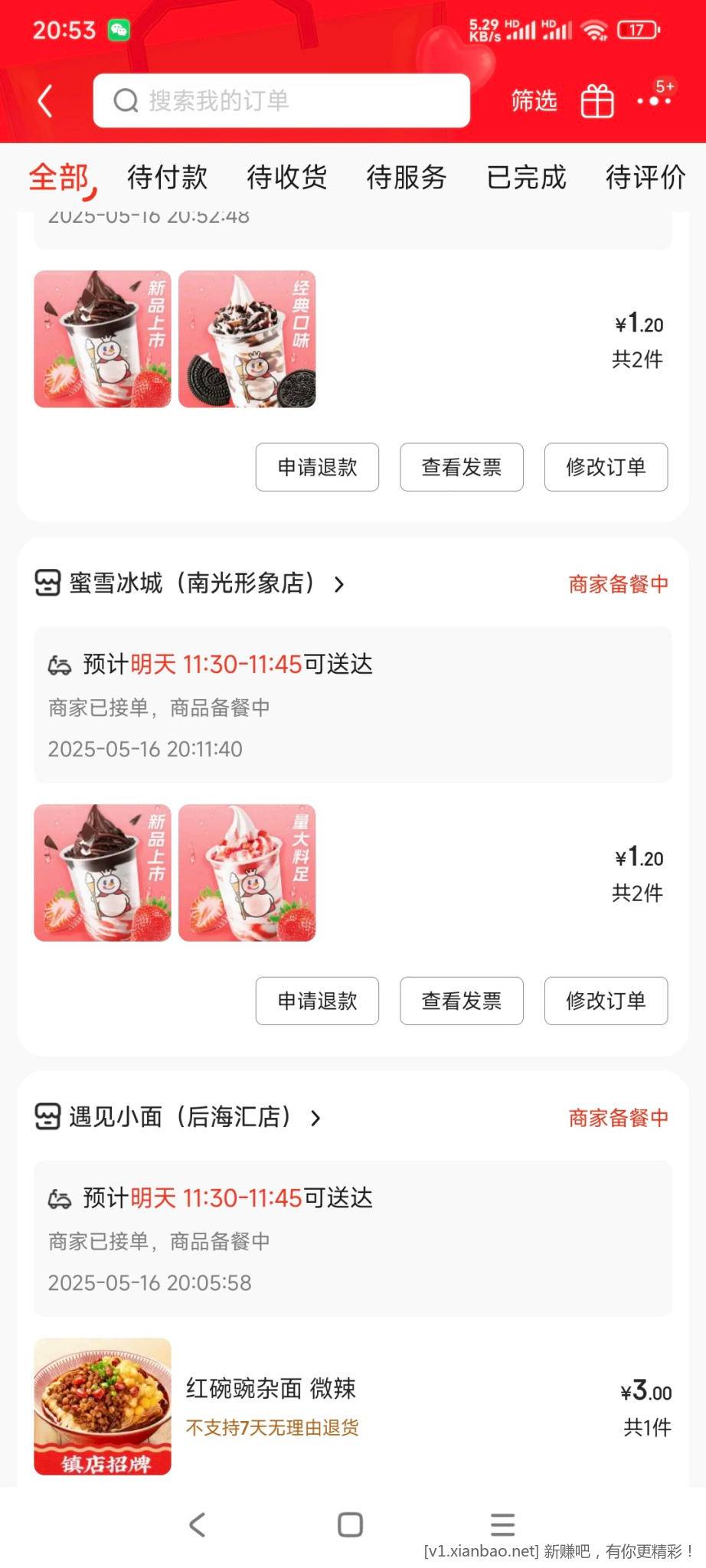Image resolution: width=706 pixels, height=1568 pixels.
Task: Tap 修改订单 for the 20:52:48 order
Action: [x=606, y=467]
